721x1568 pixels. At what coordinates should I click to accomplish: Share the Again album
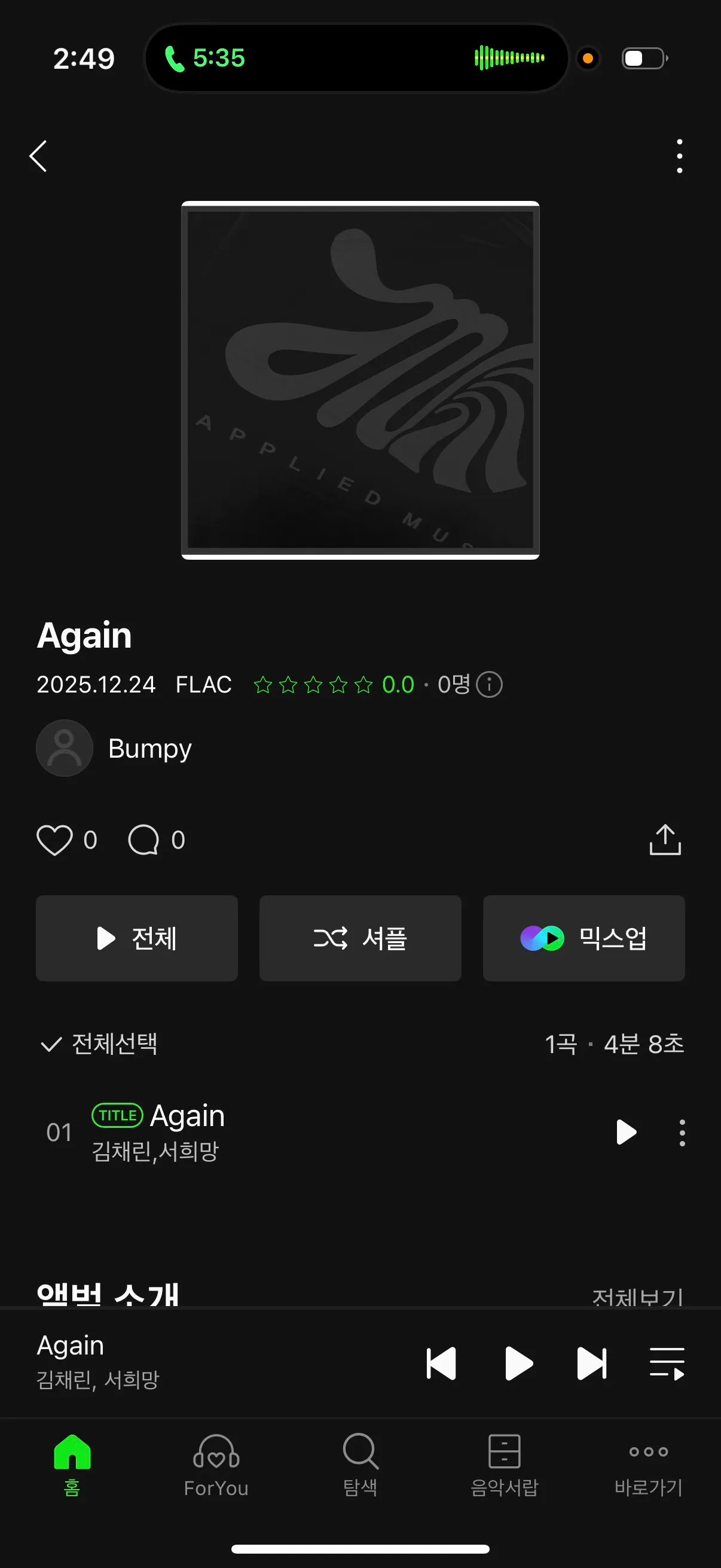(665, 840)
